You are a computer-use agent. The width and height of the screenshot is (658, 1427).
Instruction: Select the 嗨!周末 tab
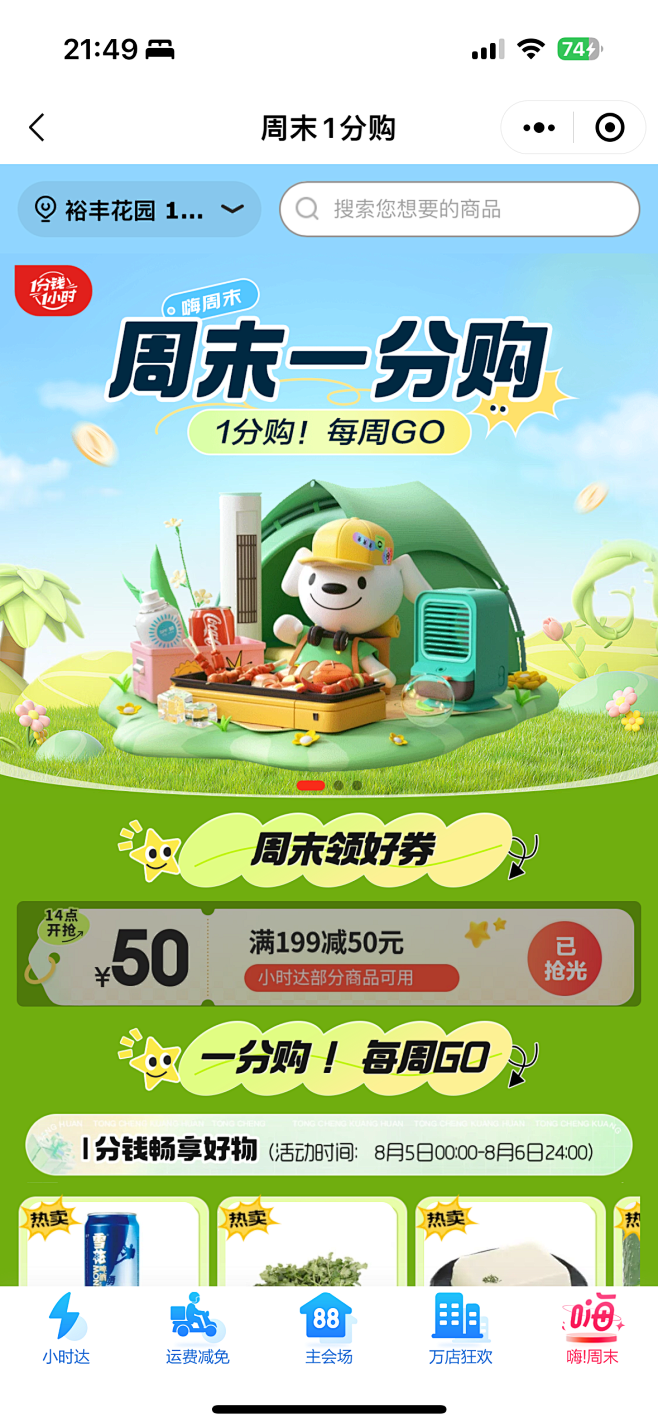(x=592, y=1329)
